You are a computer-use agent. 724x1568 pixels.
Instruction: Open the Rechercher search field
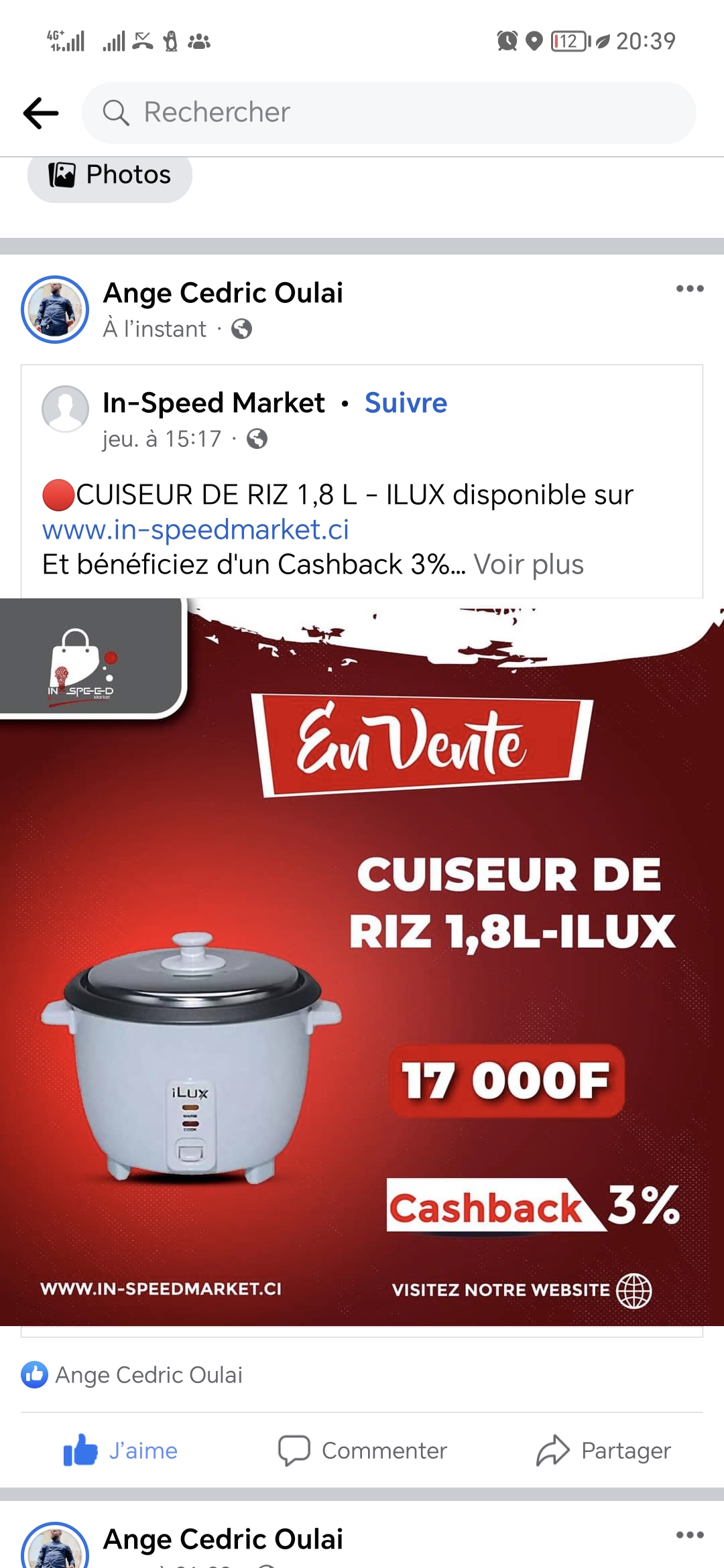389,113
